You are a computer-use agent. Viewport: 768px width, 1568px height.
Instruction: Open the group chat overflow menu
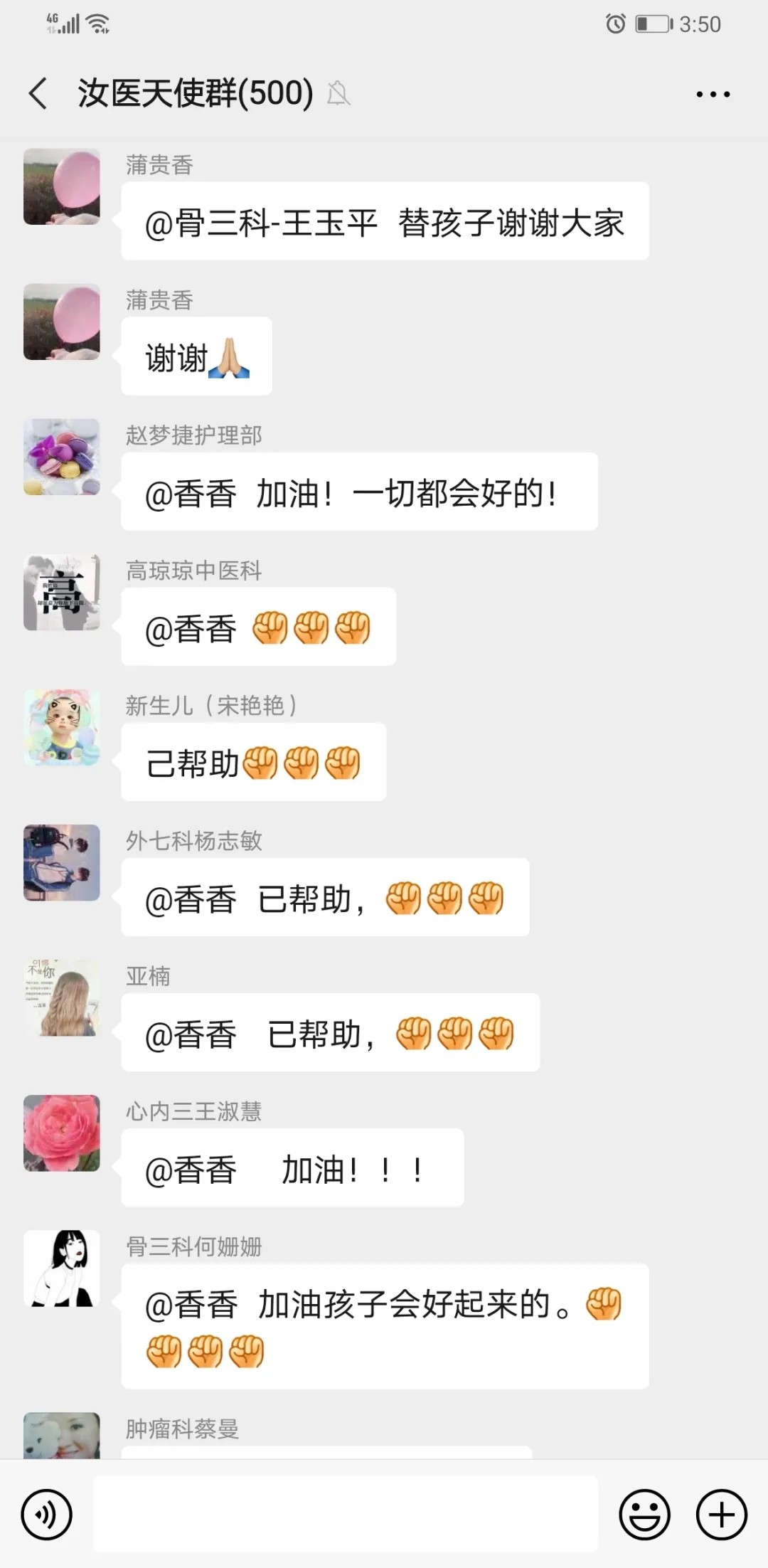pos(713,94)
